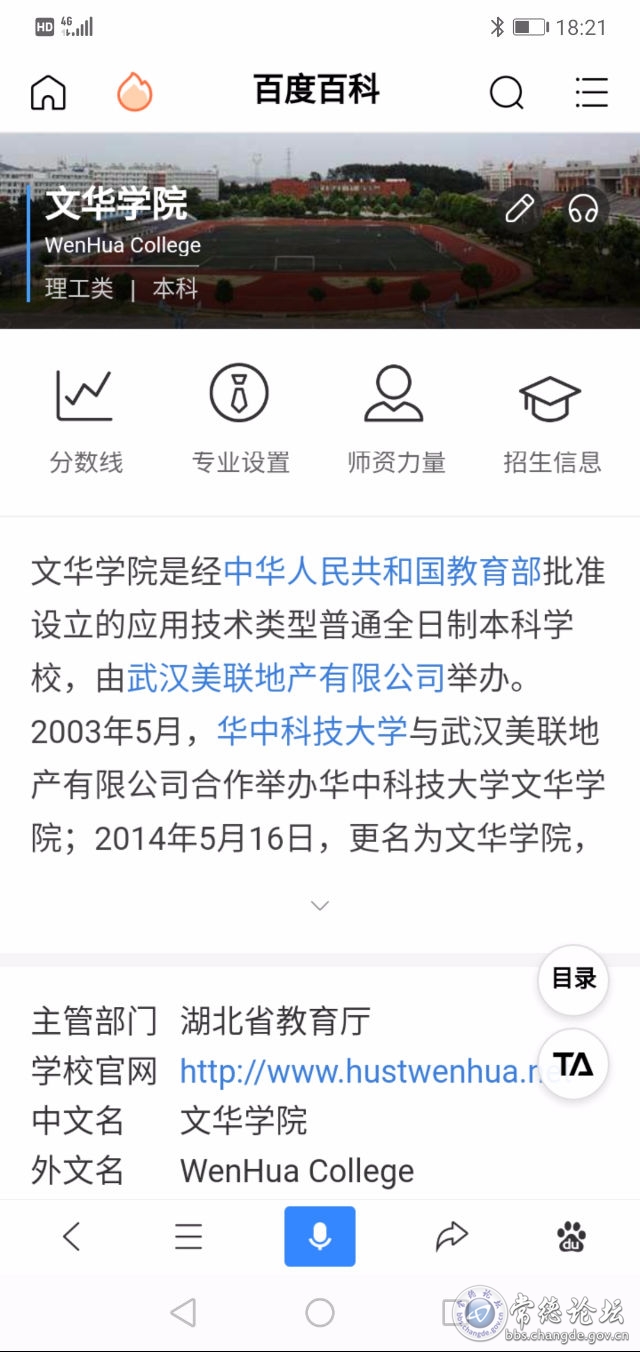Open 专业设置 majors section
The width and height of the screenshot is (640, 1352).
click(240, 420)
